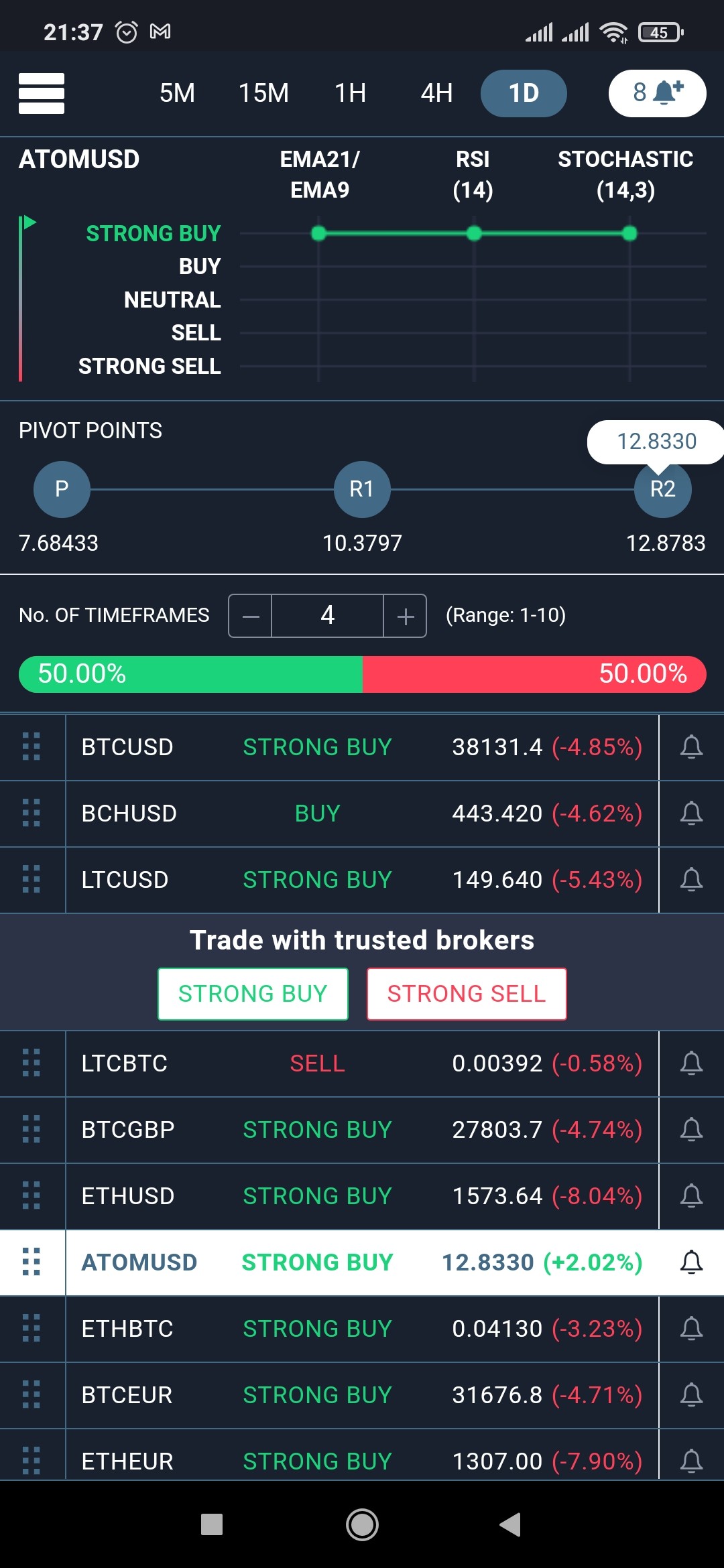Tap the R1 pivot point
This screenshot has width=724, height=1568.
click(x=362, y=489)
